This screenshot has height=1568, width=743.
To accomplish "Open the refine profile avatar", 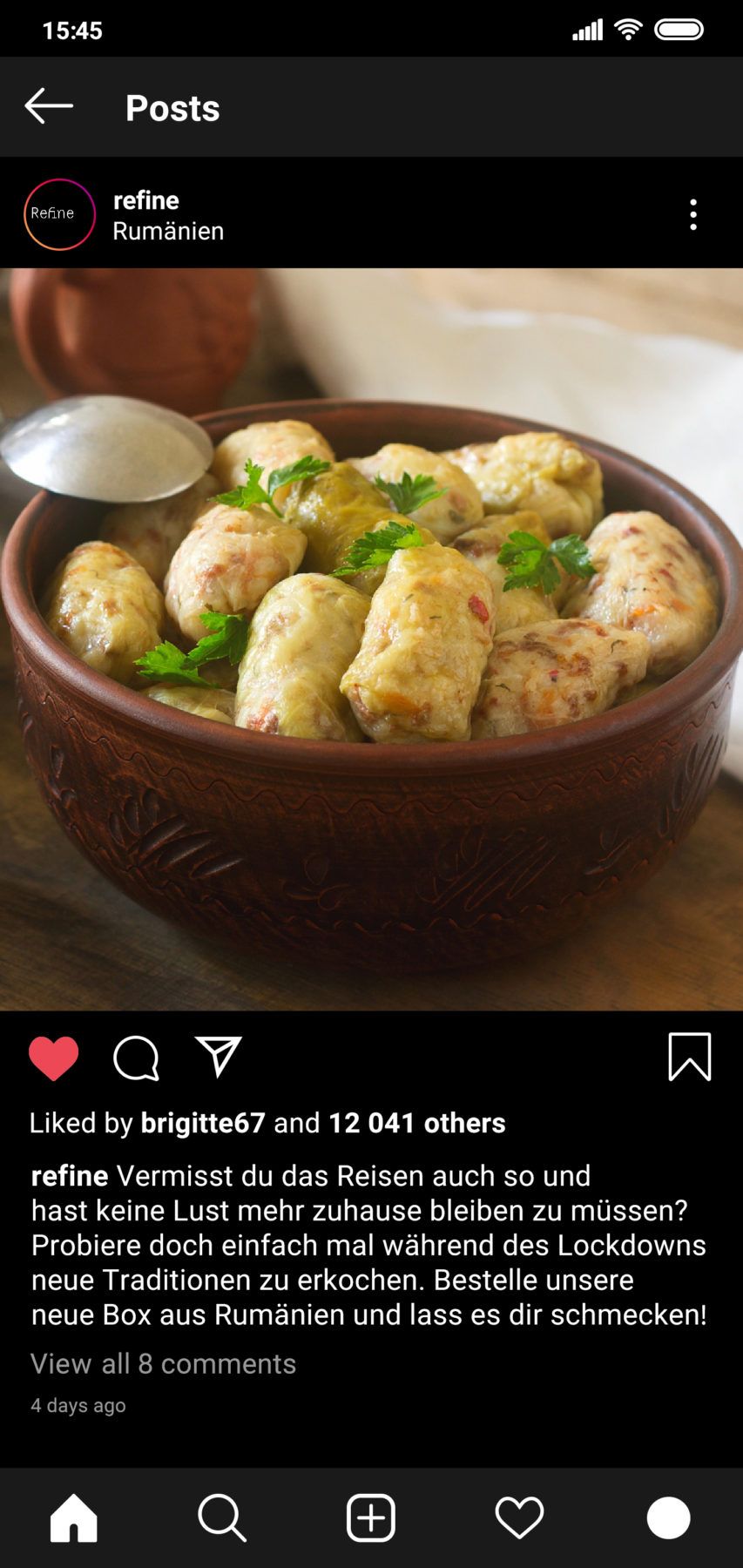I will (59, 214).
